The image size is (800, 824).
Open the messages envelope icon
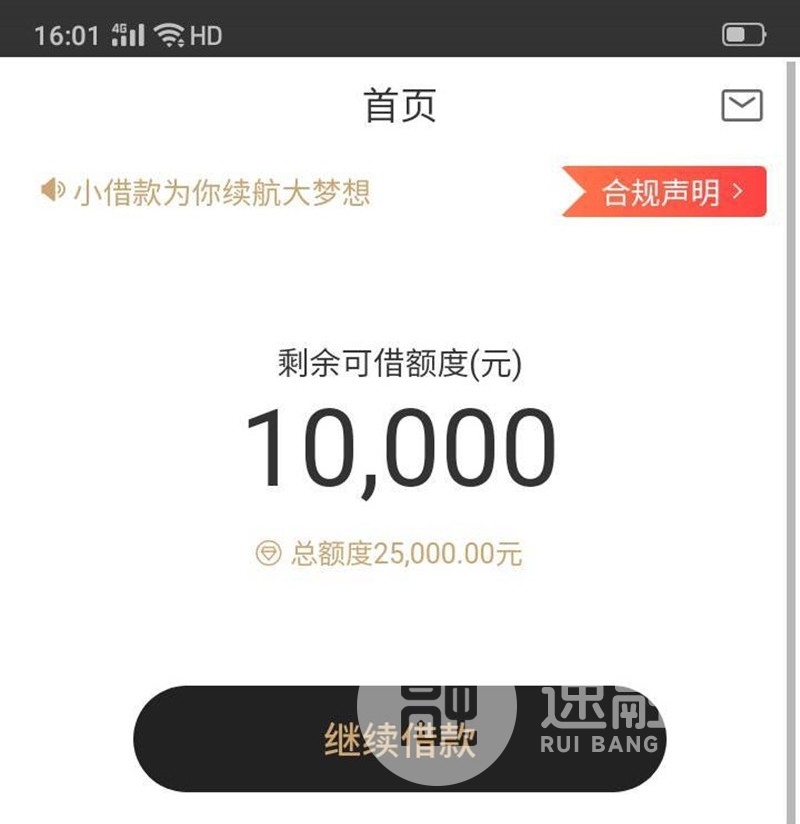(741, 105)
